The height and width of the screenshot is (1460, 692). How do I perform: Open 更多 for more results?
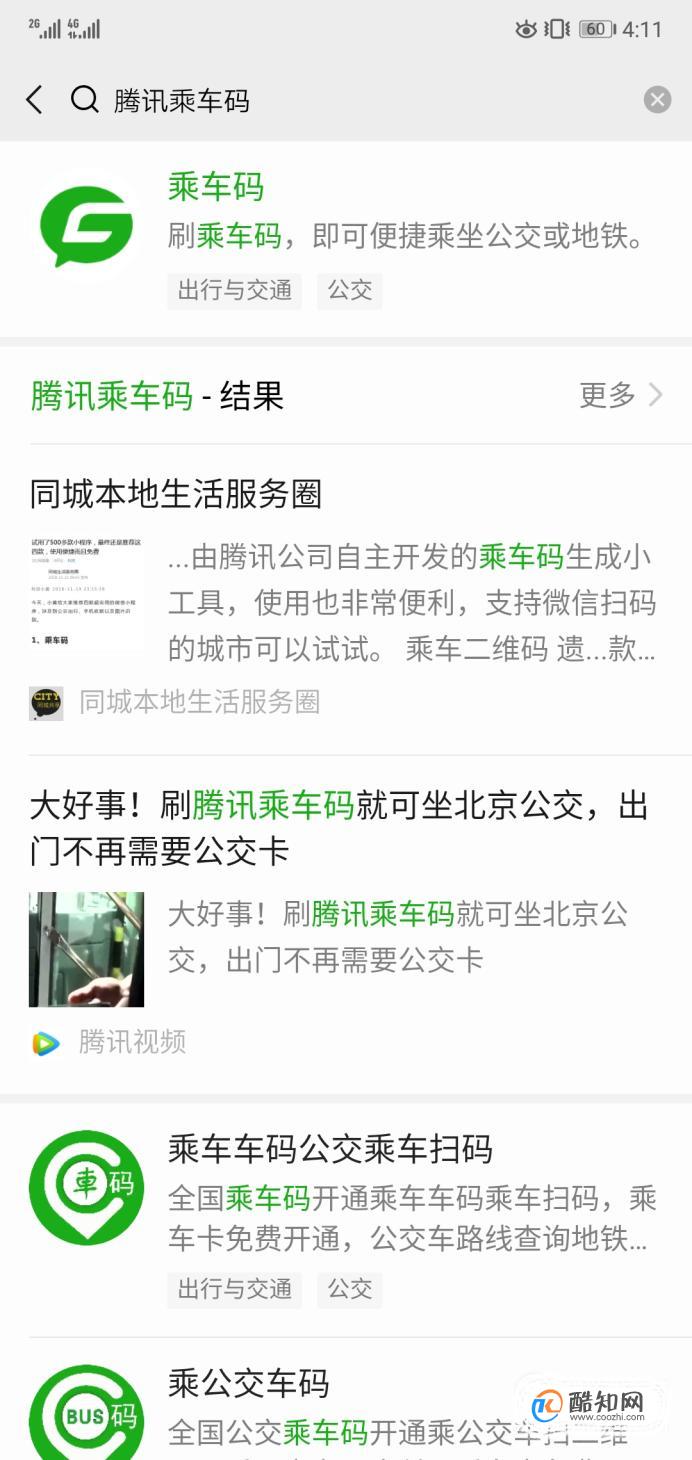point(620,395)
